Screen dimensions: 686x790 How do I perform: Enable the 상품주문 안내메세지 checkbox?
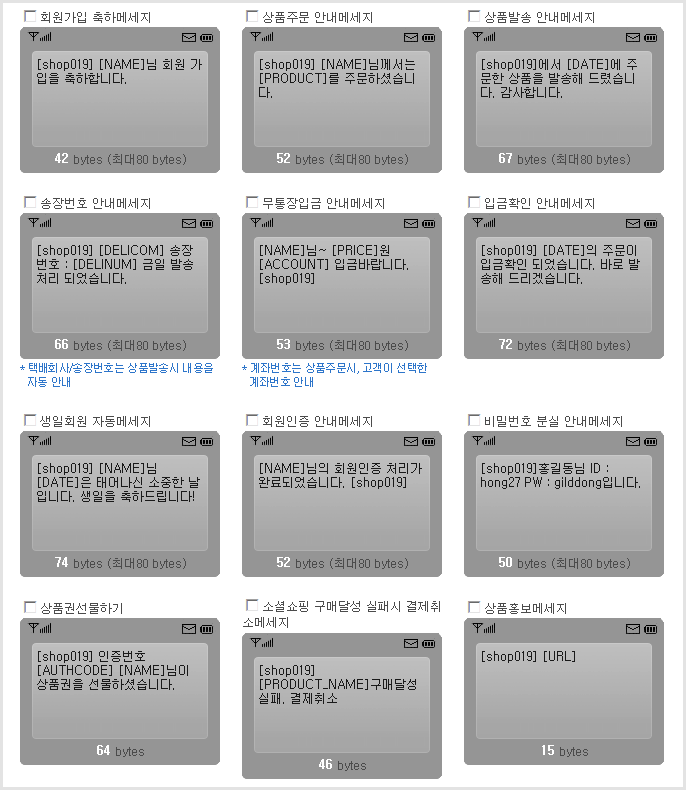[252, 17]
